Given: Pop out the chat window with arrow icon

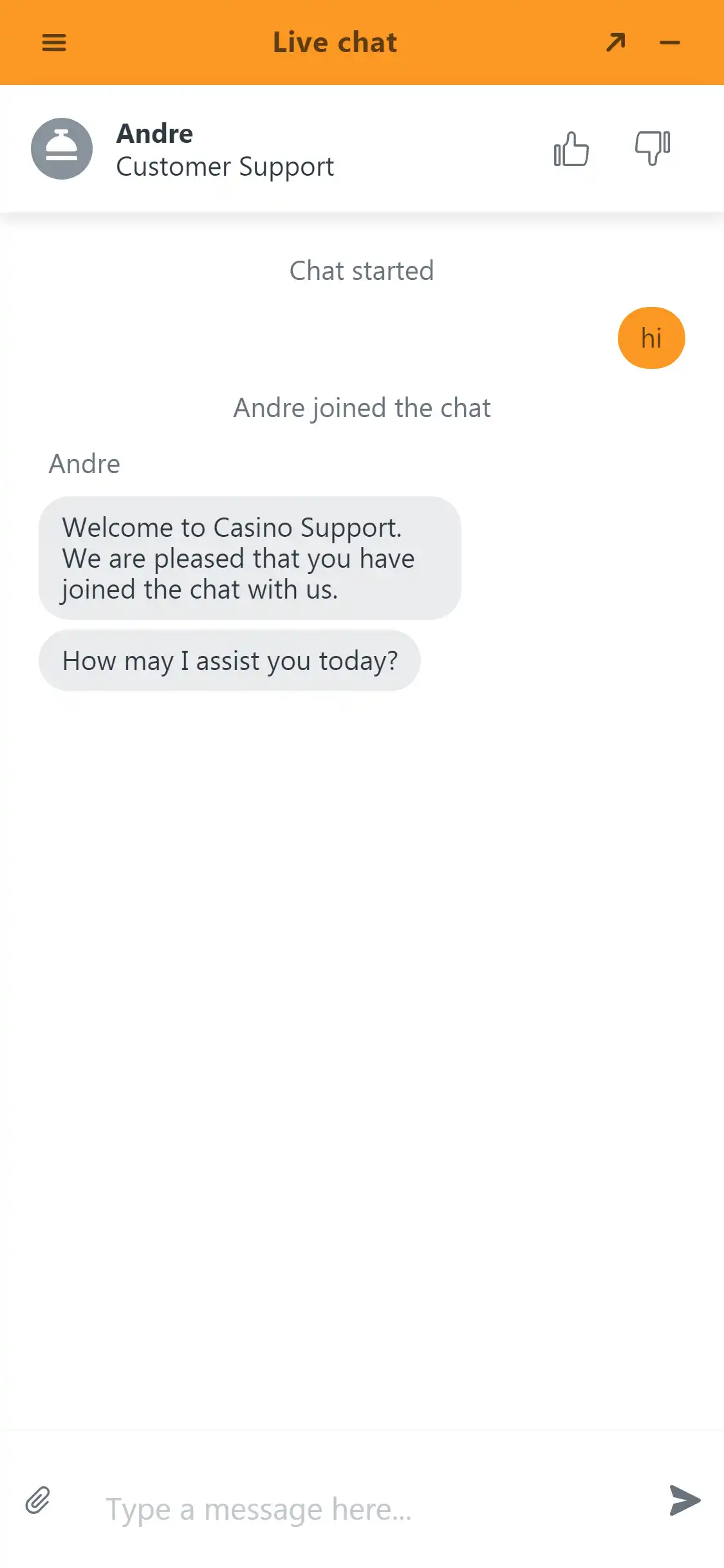Looking at the screenshot, I should (616, 42).
